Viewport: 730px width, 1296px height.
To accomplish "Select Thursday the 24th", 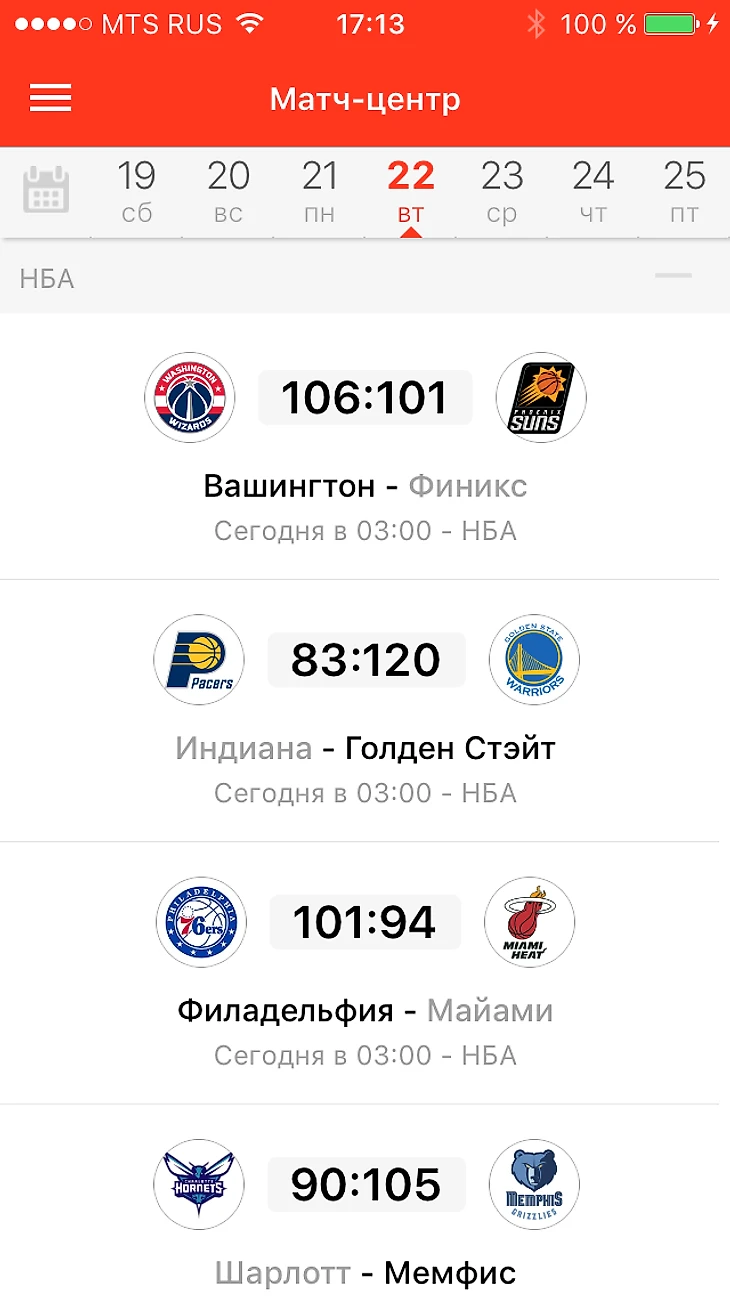I will (x=593, y=192).
